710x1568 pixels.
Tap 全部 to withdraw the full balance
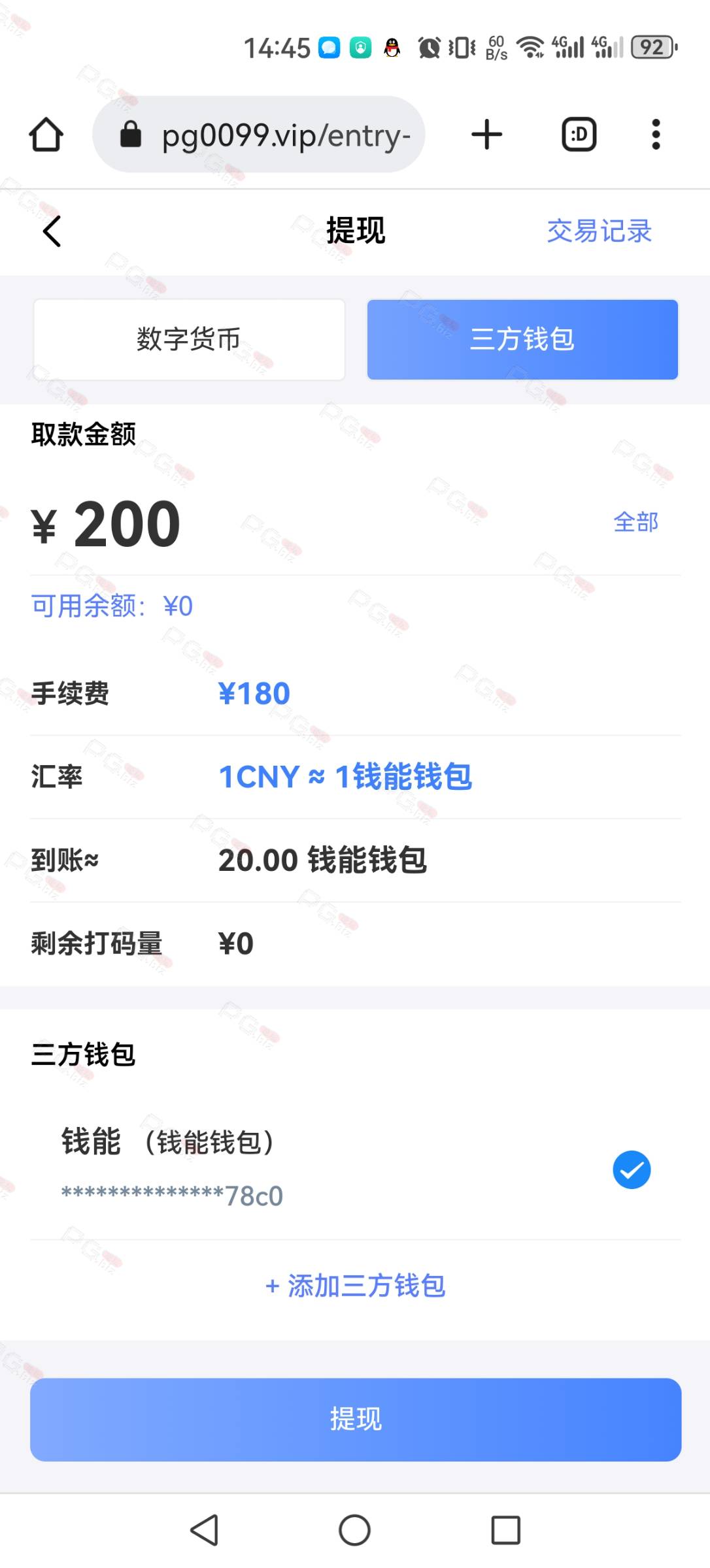pyautogui.click(x=635, y=522)
